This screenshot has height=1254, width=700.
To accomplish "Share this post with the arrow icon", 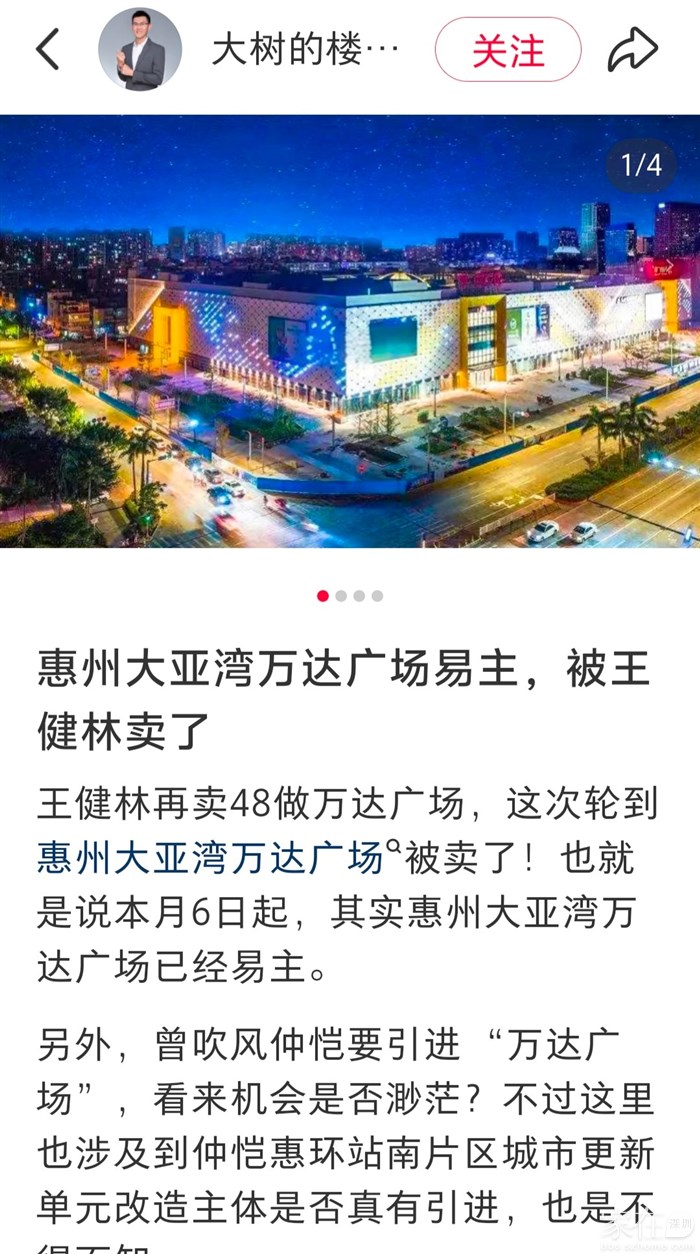I will click(x=632, y=49).
